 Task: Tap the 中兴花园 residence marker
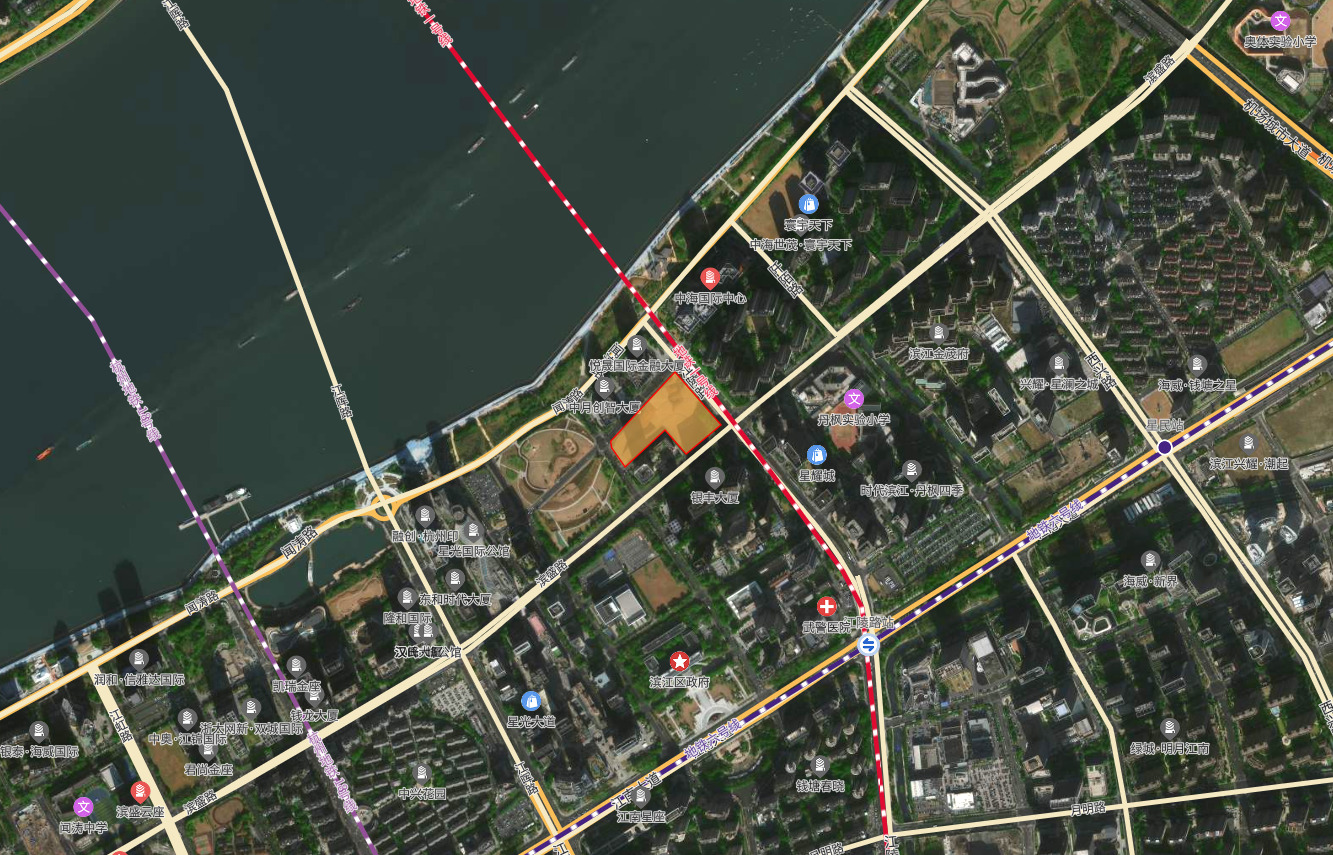pyautogui.click(x=421, y=773)
